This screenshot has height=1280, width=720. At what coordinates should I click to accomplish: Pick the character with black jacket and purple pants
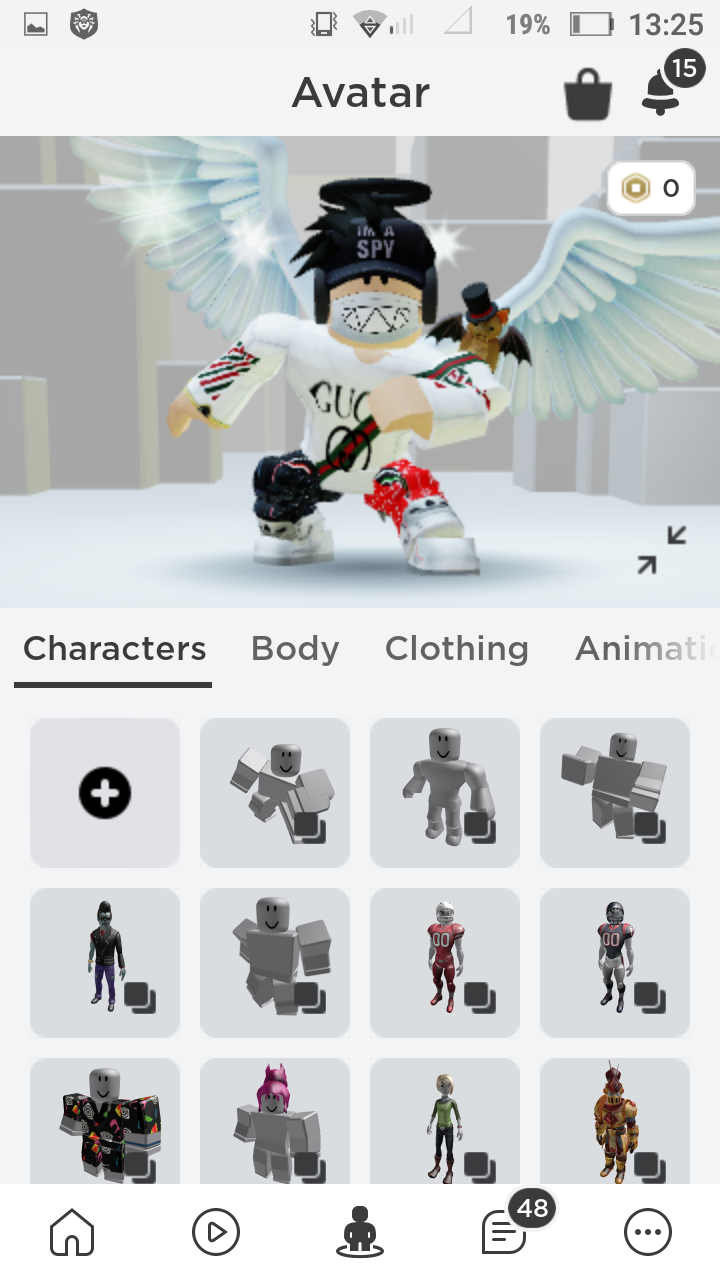105,963
